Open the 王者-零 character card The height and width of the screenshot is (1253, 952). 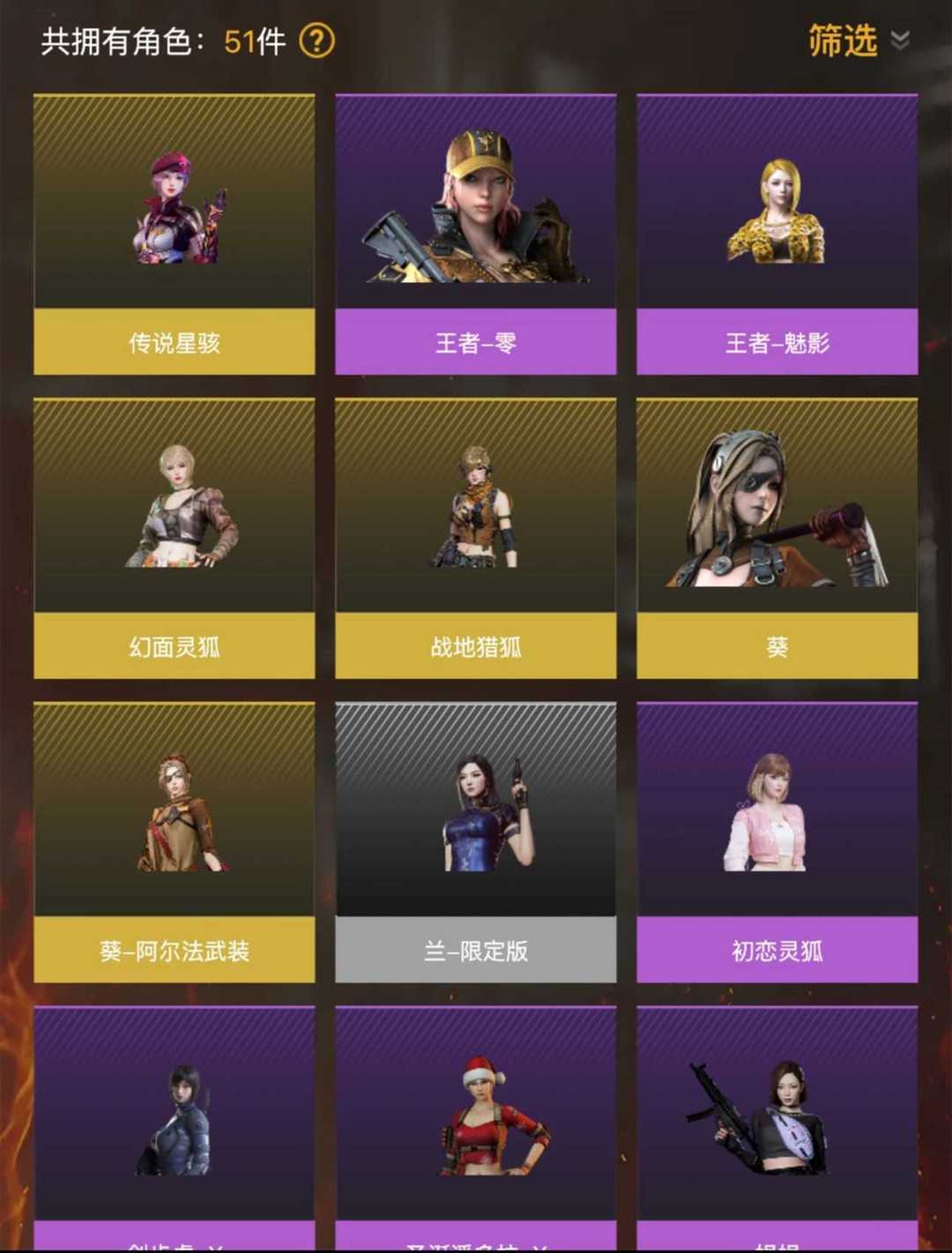[475, 207]
